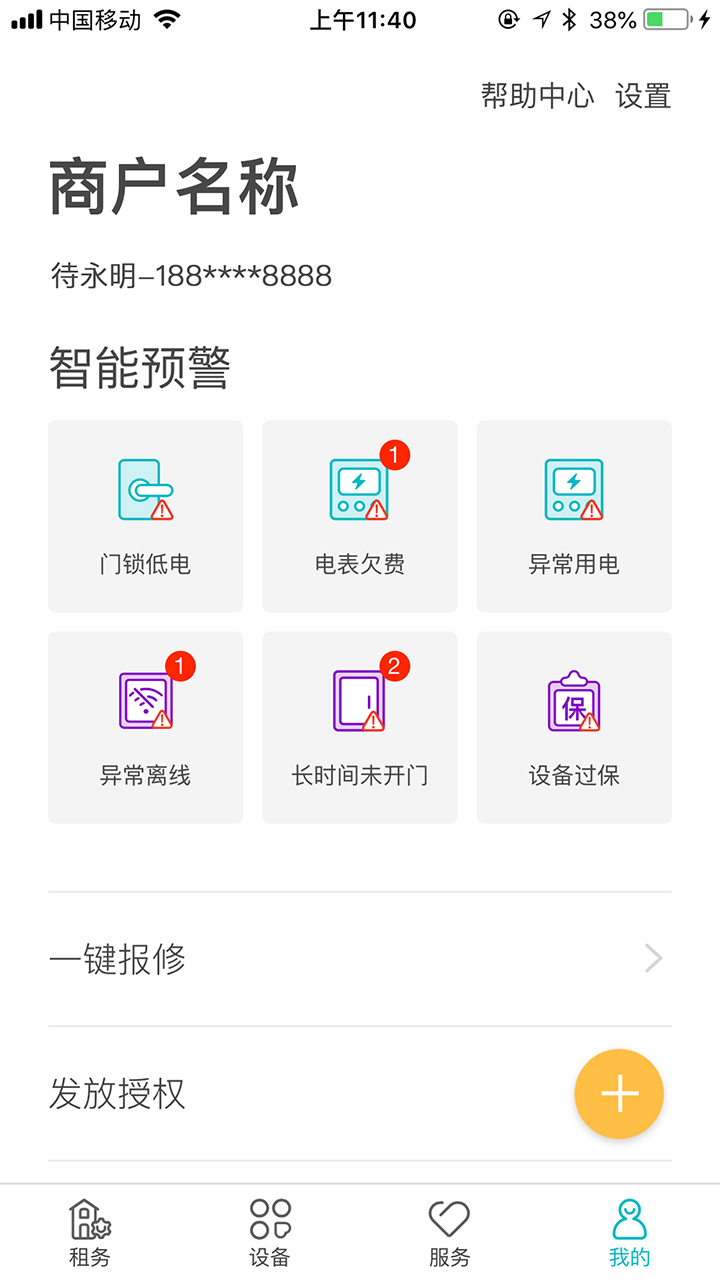Tap the person-shaped 我的 icon
720x1280 pixels.
pos(629,1218)
